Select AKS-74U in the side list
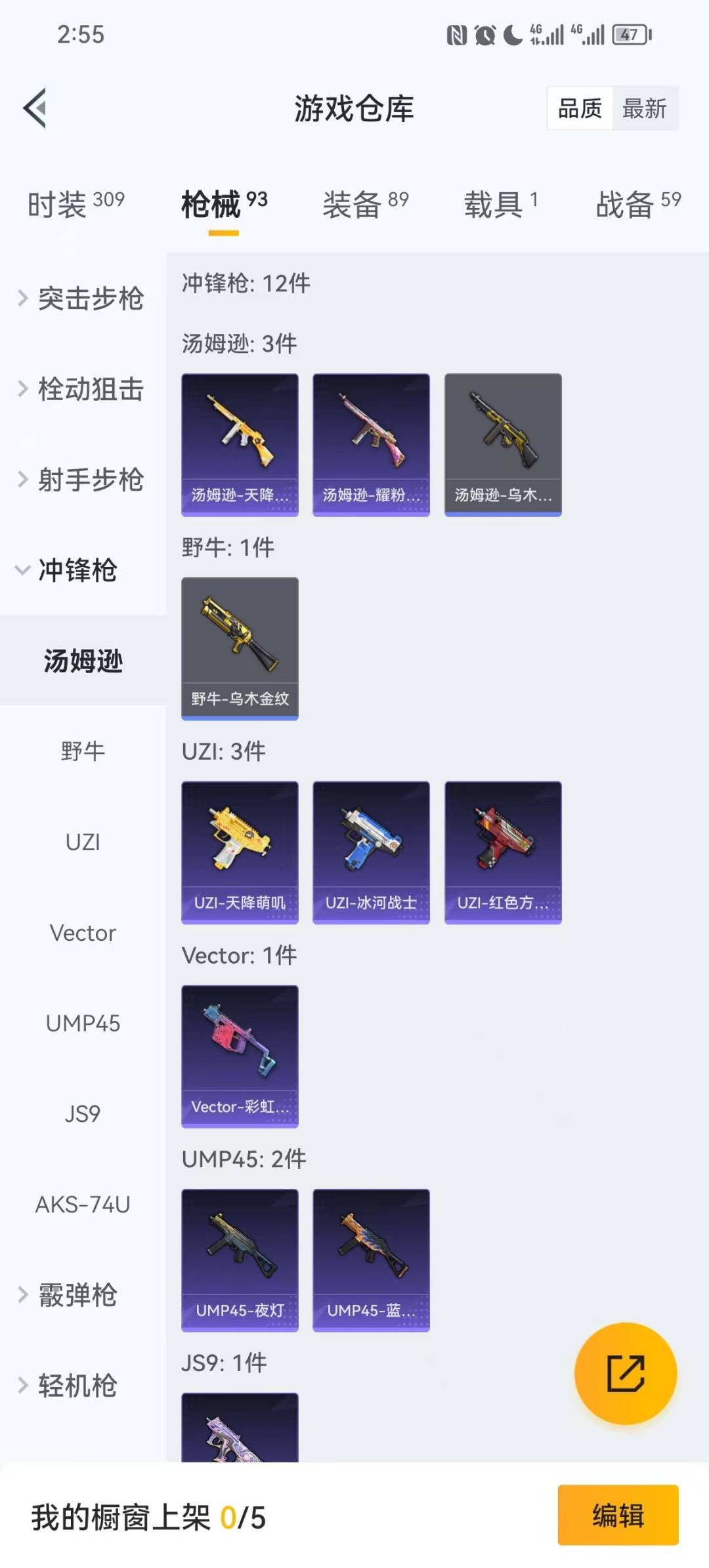 83,1204
